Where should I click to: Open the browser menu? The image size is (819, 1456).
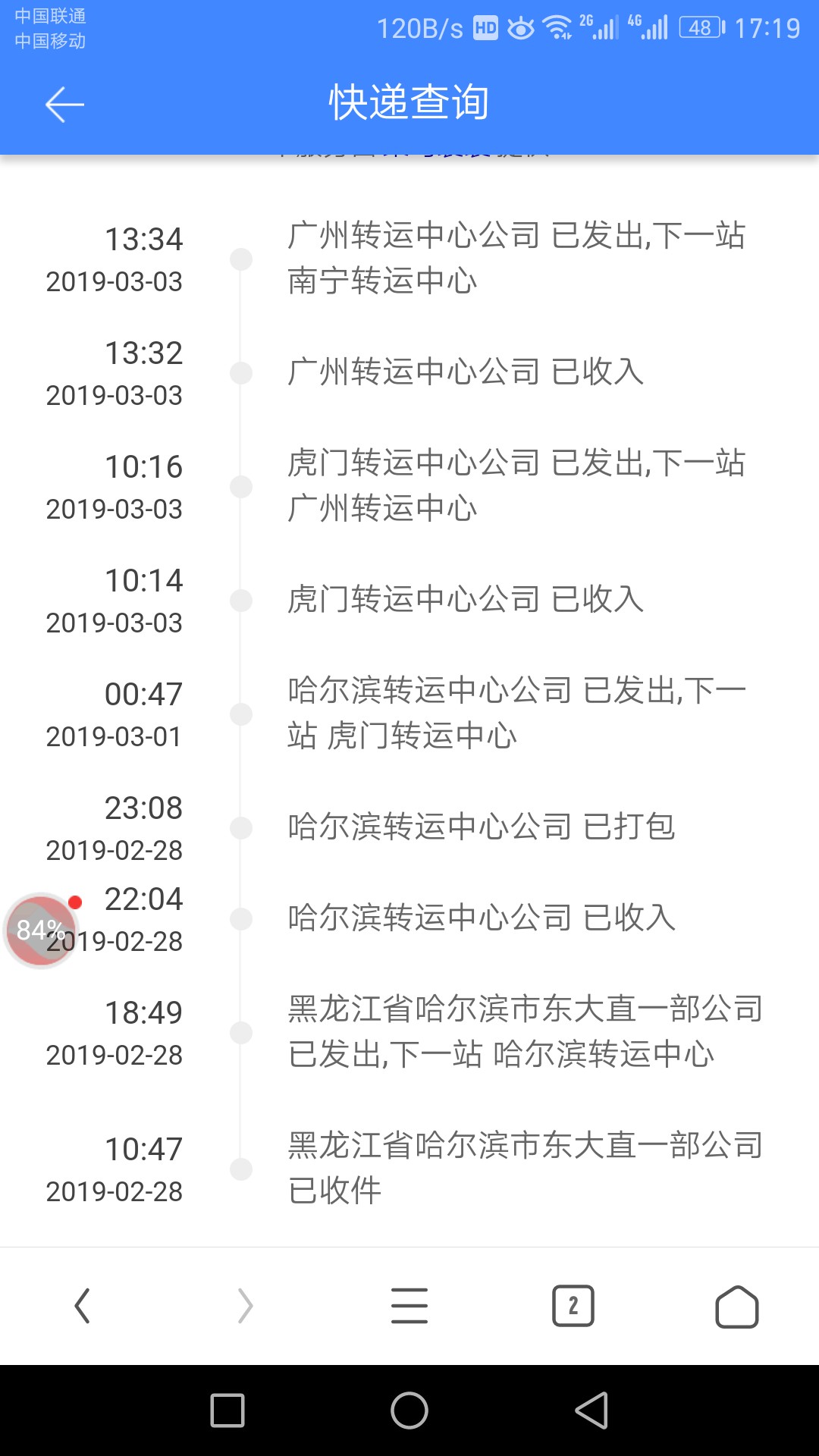click(409, 1306)
